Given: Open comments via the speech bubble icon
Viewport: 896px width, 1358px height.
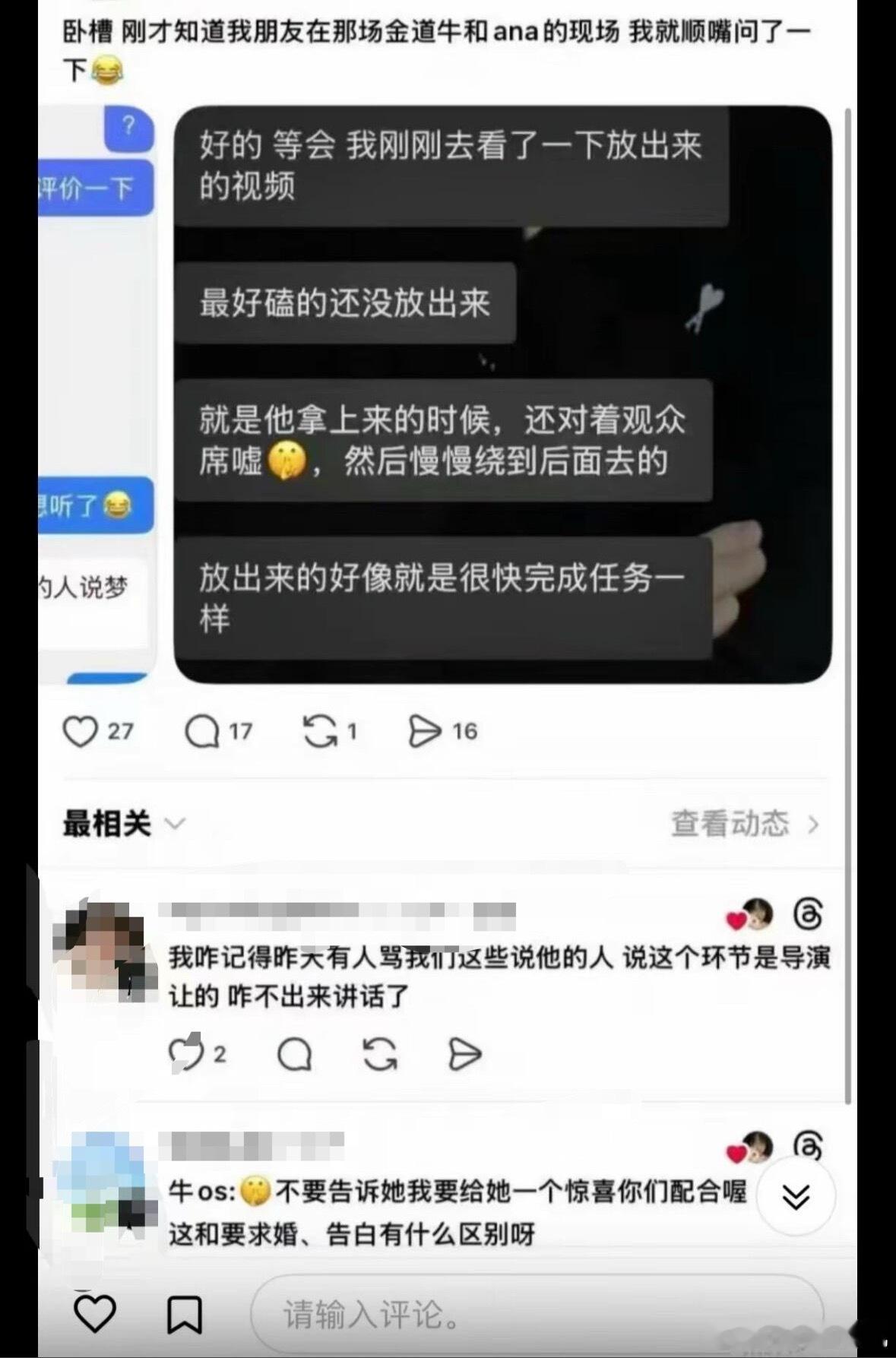Looking at the screenshot, I should [x=202, y=732].
